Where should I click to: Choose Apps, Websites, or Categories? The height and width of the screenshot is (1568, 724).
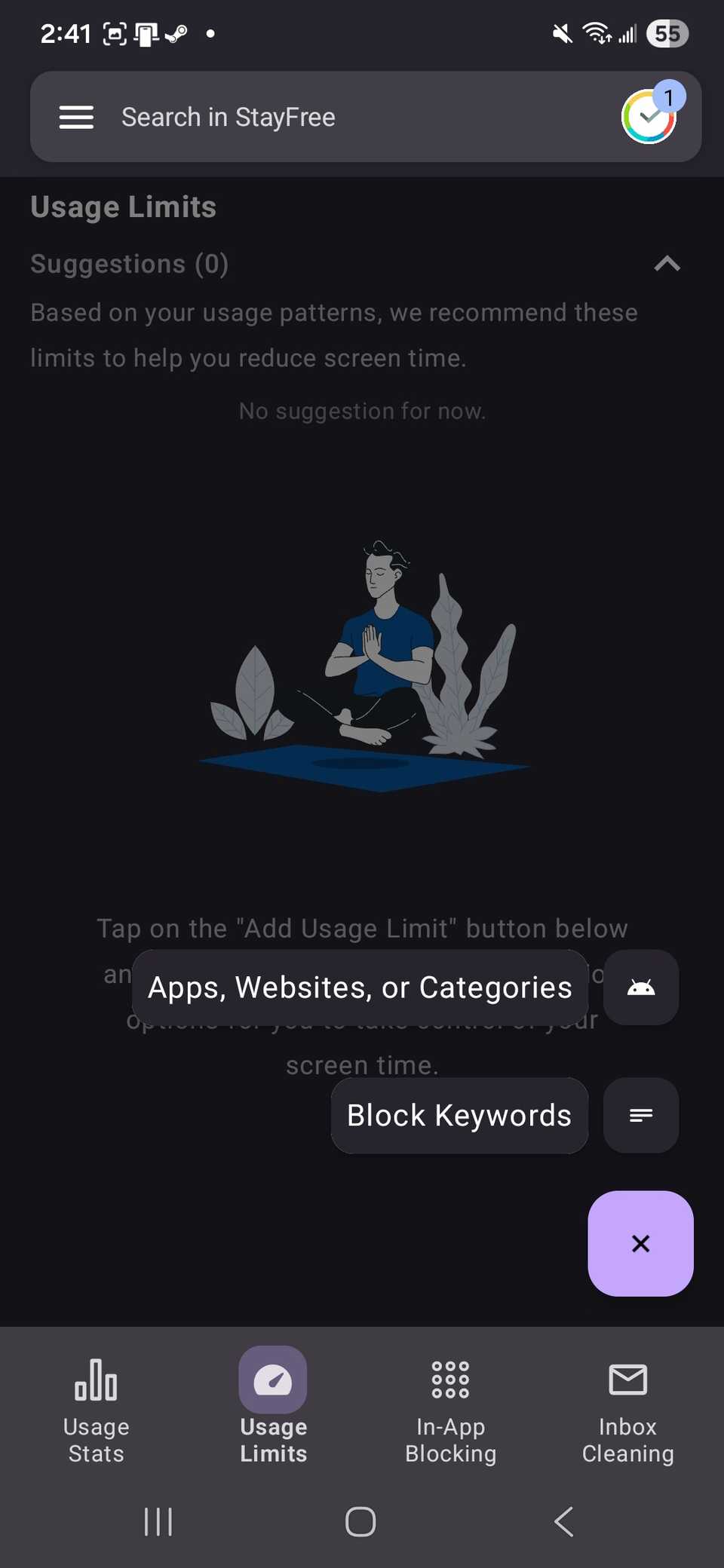click(359, 988)
